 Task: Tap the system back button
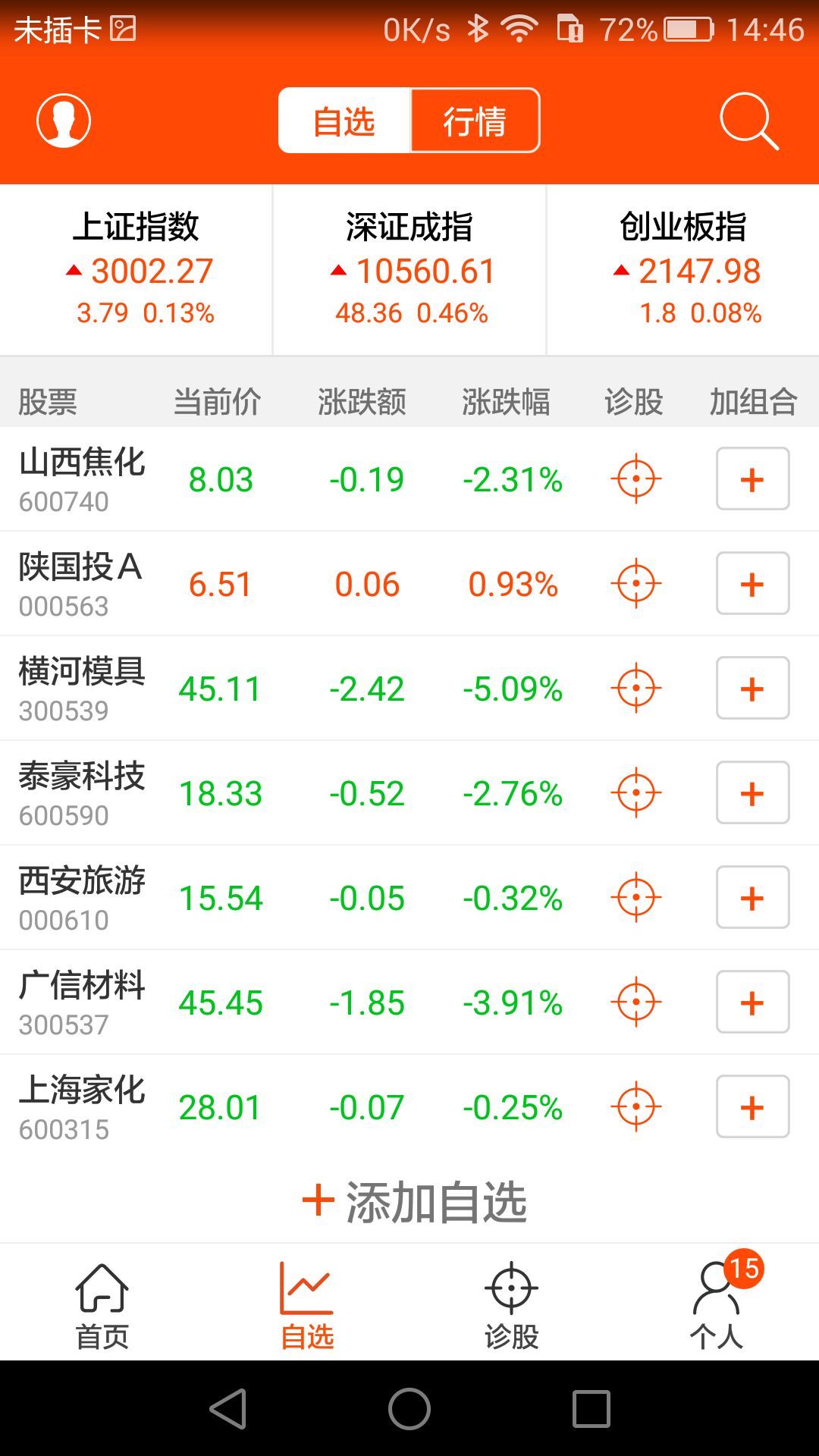[x=227, y=1409]
